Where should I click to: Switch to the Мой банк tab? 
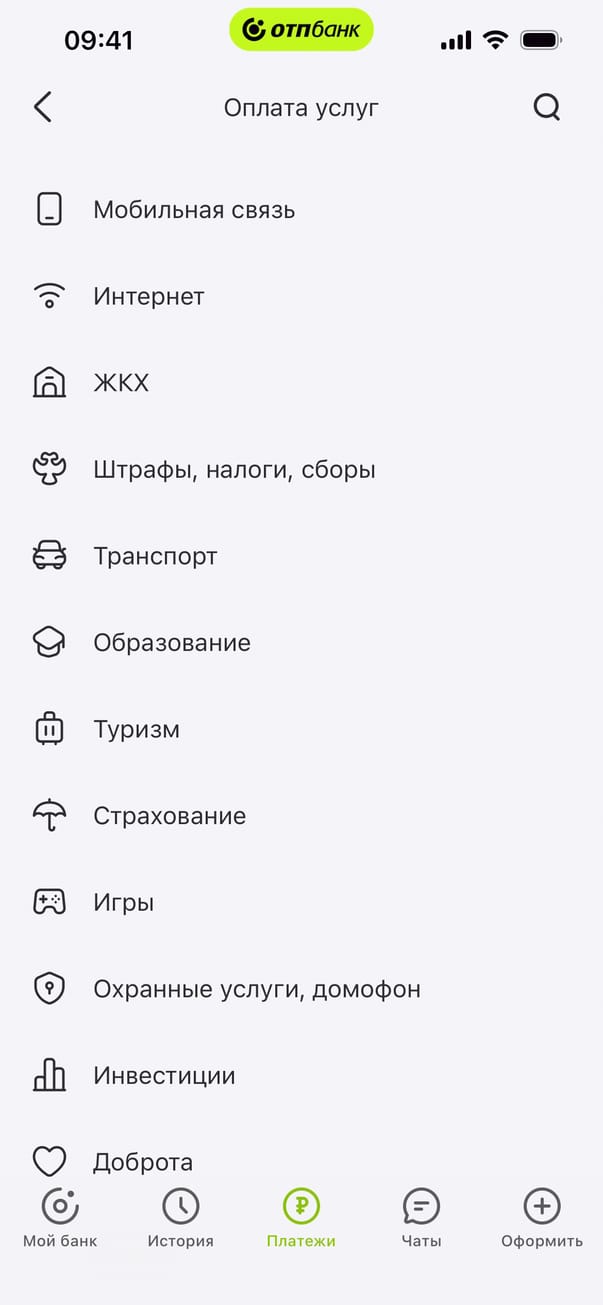(60, 1219)
